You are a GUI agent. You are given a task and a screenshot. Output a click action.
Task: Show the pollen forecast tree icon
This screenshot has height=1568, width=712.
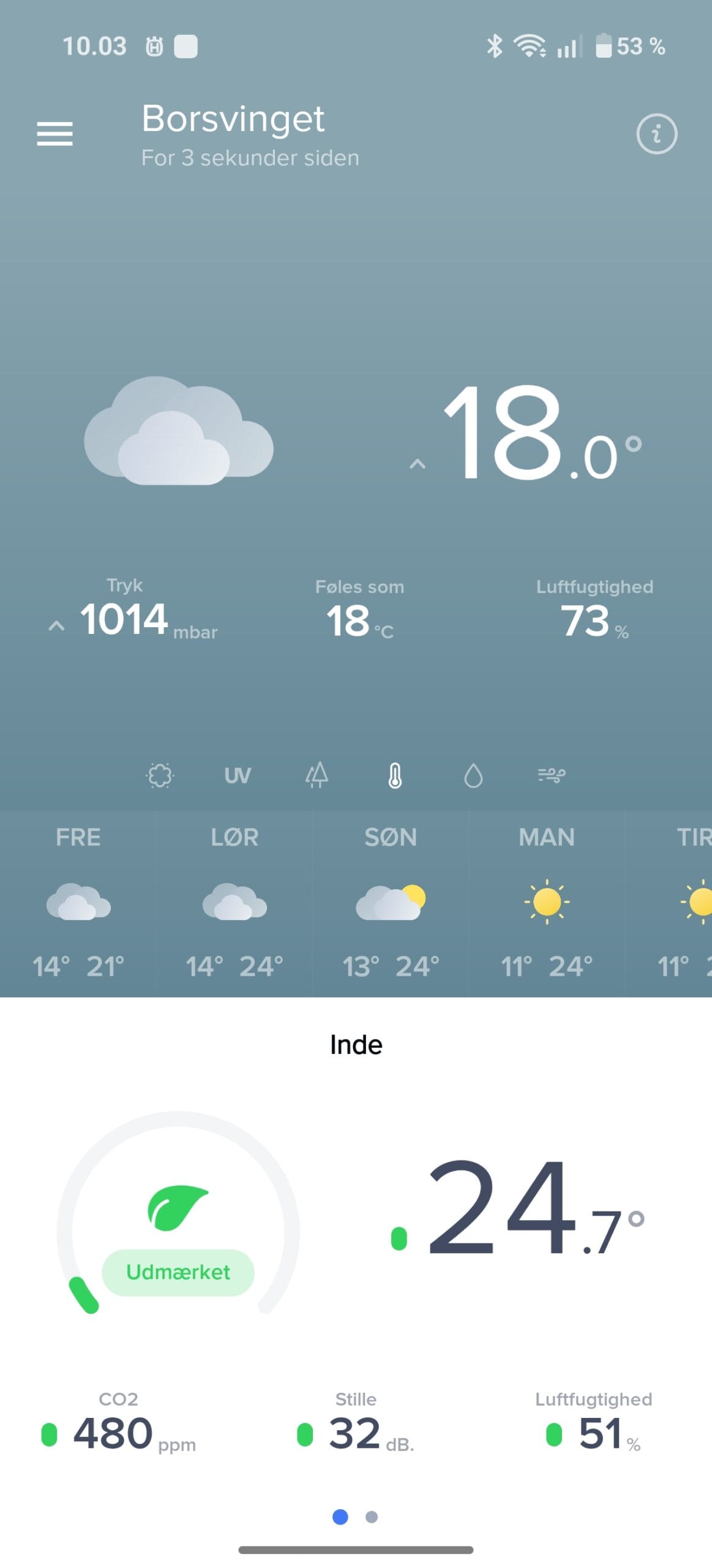(317, 775)
